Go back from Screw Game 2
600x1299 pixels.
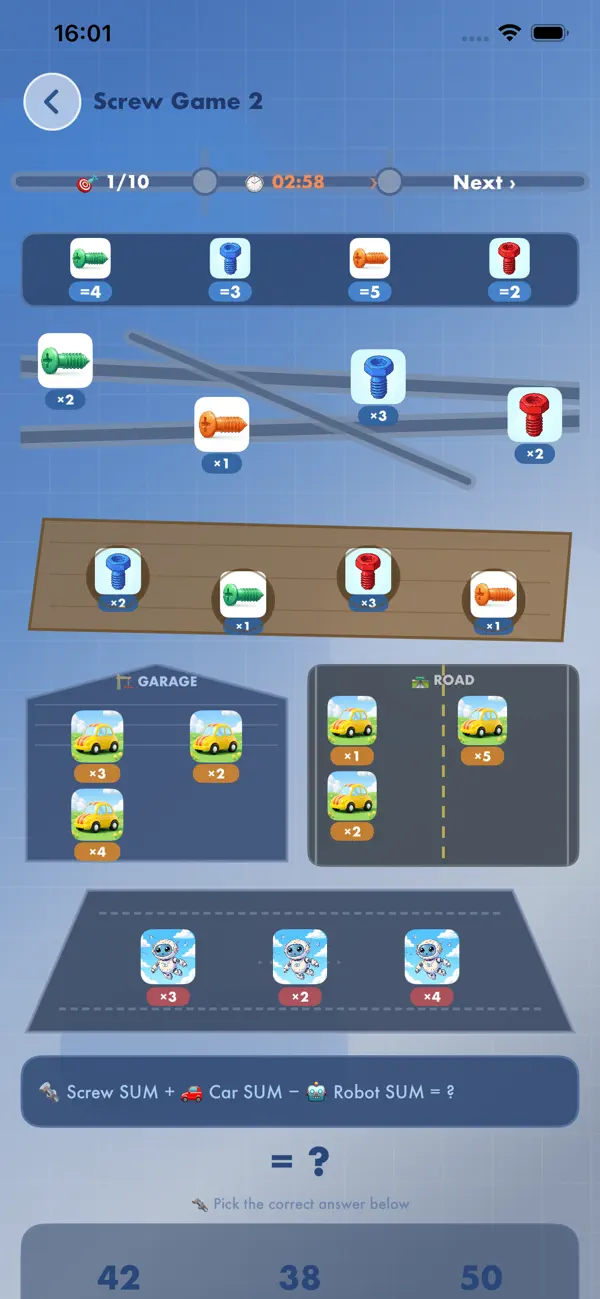pos(52,101)
